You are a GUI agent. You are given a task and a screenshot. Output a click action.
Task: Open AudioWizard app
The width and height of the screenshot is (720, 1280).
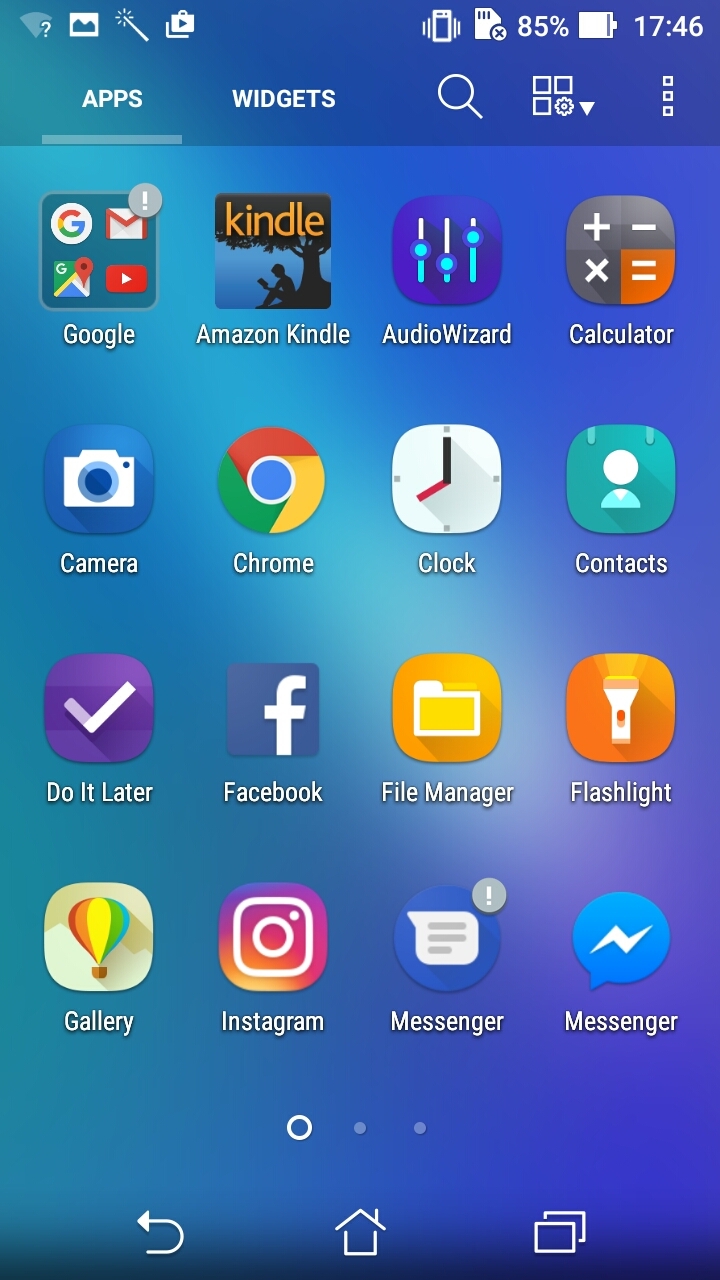pos(447,252)
